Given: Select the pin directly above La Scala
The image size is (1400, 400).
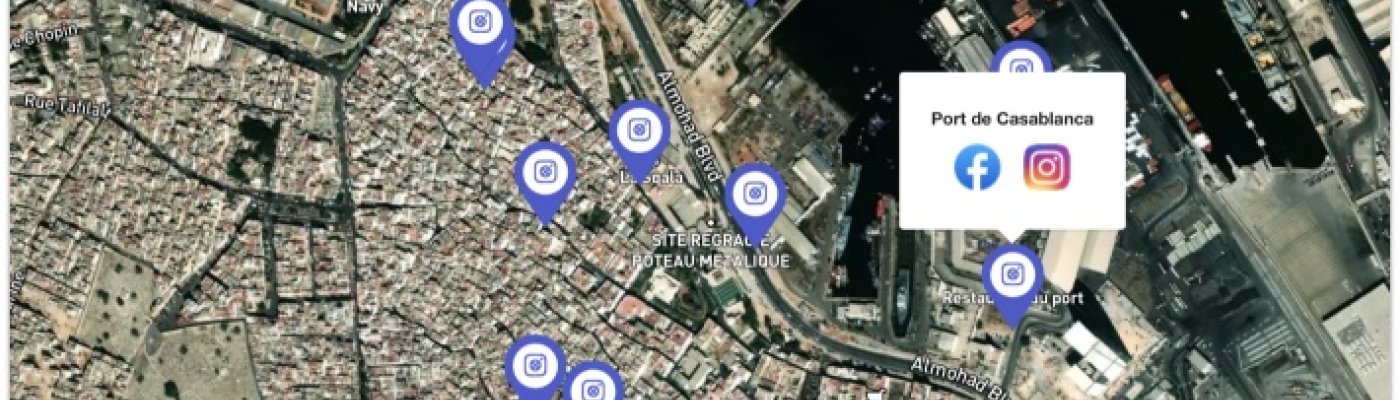Looking at the screenshot, I should (639, 133).
